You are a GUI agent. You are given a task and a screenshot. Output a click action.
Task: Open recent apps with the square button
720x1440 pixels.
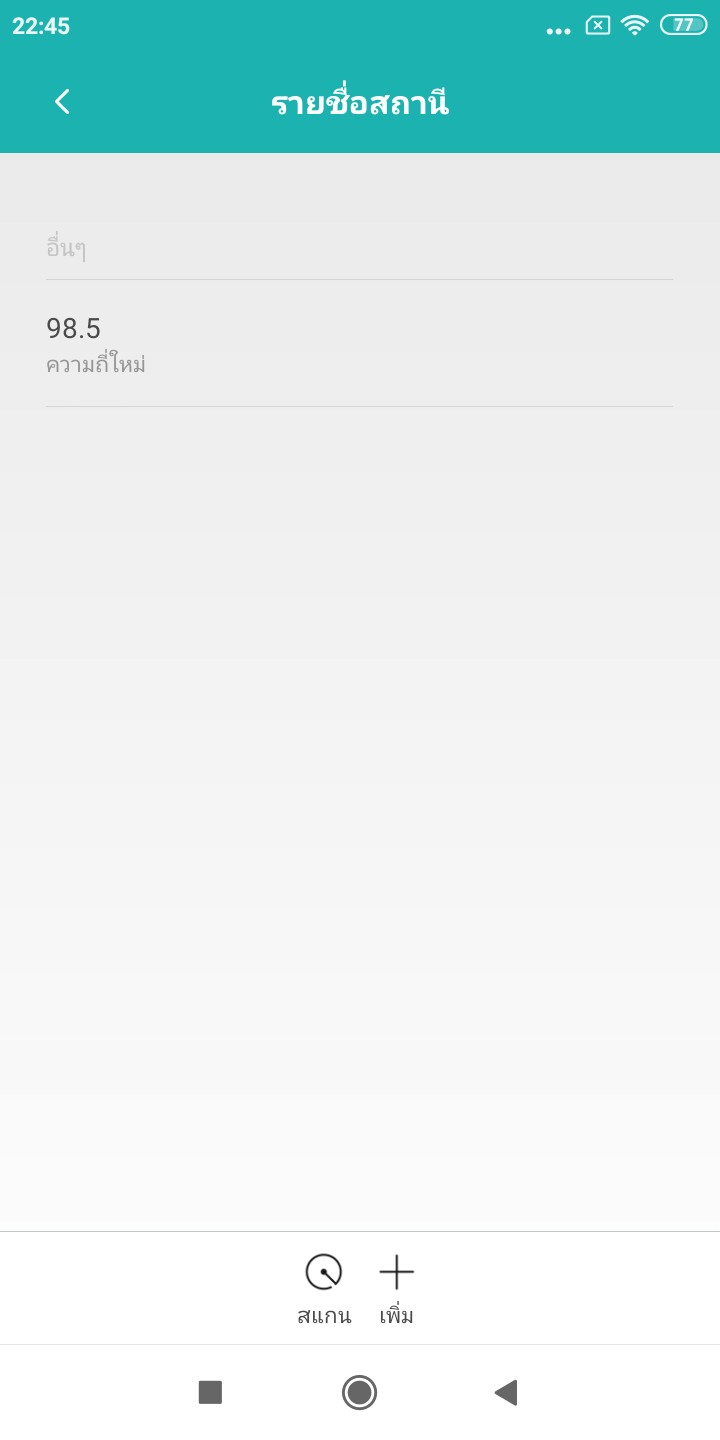(x=210, y=1392)
